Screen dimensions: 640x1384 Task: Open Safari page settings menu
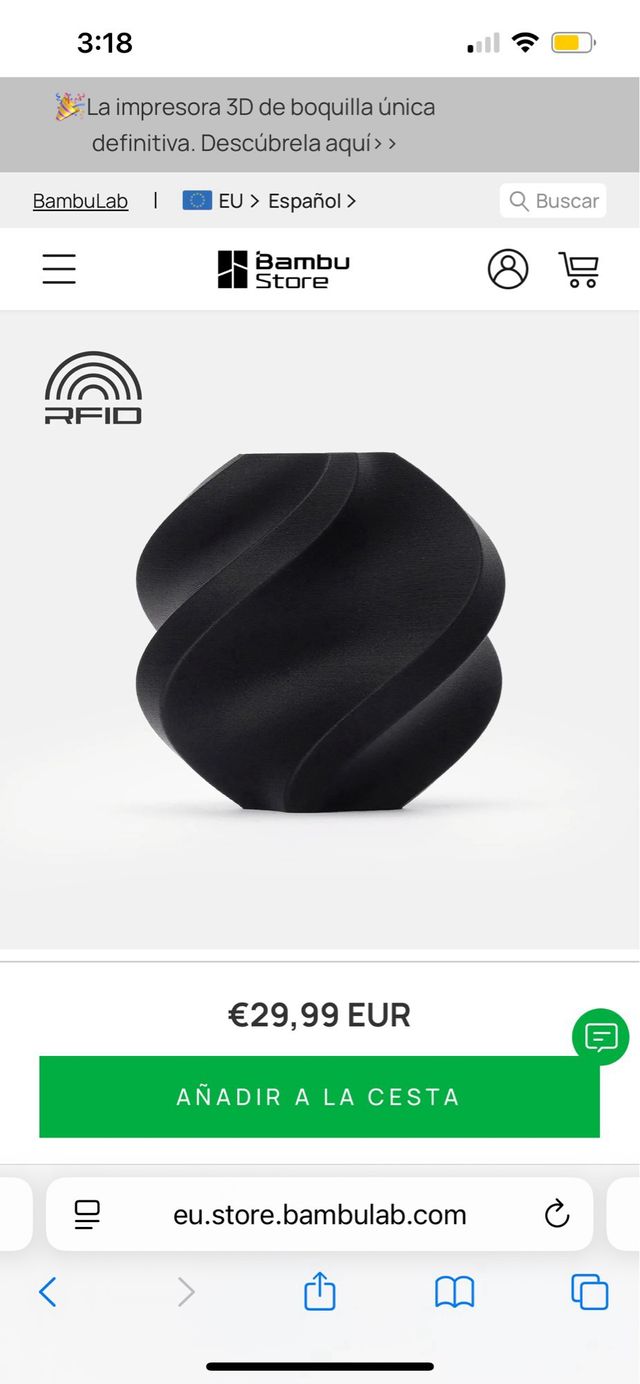coord(88,1215)
